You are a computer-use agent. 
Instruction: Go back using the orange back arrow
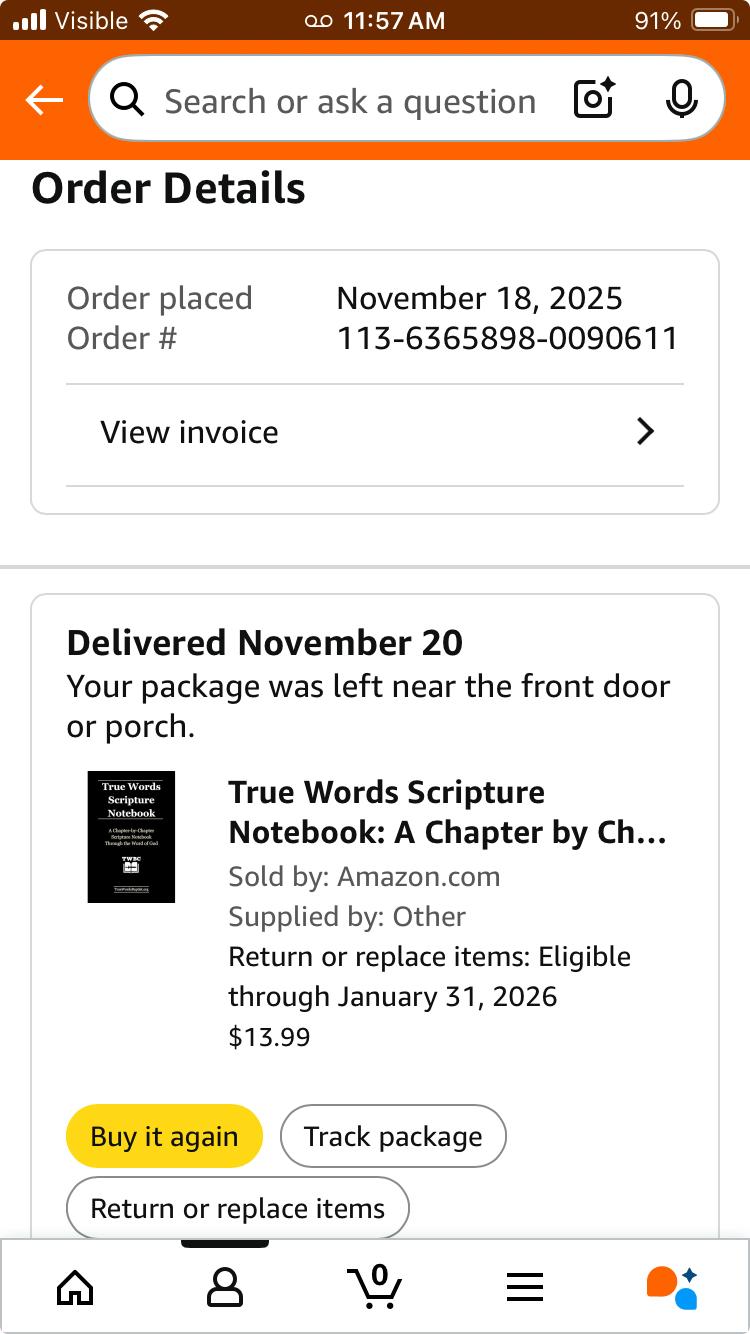pyautogui.click(x=43, y=99)
